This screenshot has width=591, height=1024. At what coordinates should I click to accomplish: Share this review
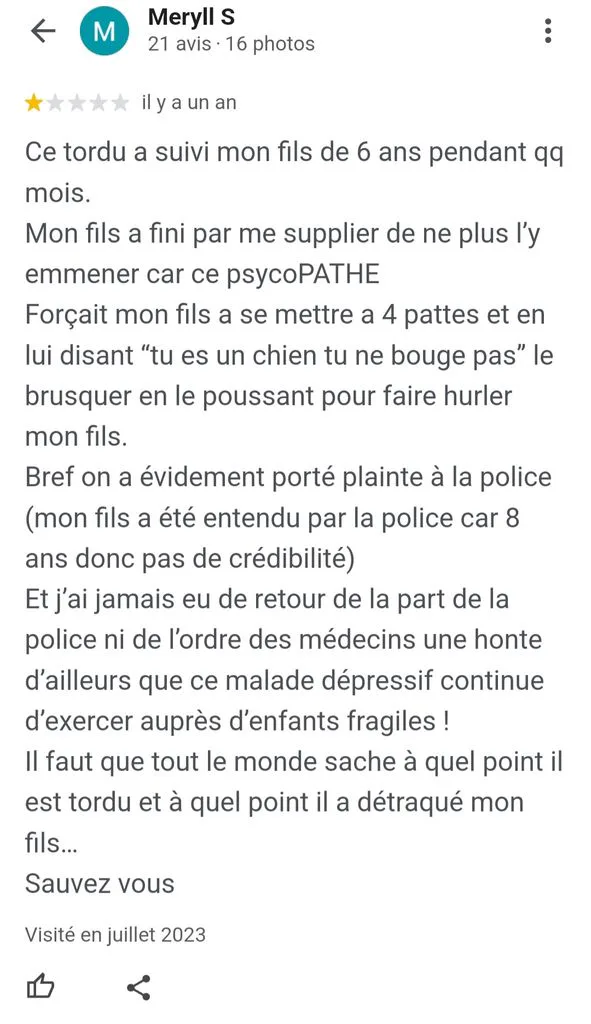tap(138, 987)
